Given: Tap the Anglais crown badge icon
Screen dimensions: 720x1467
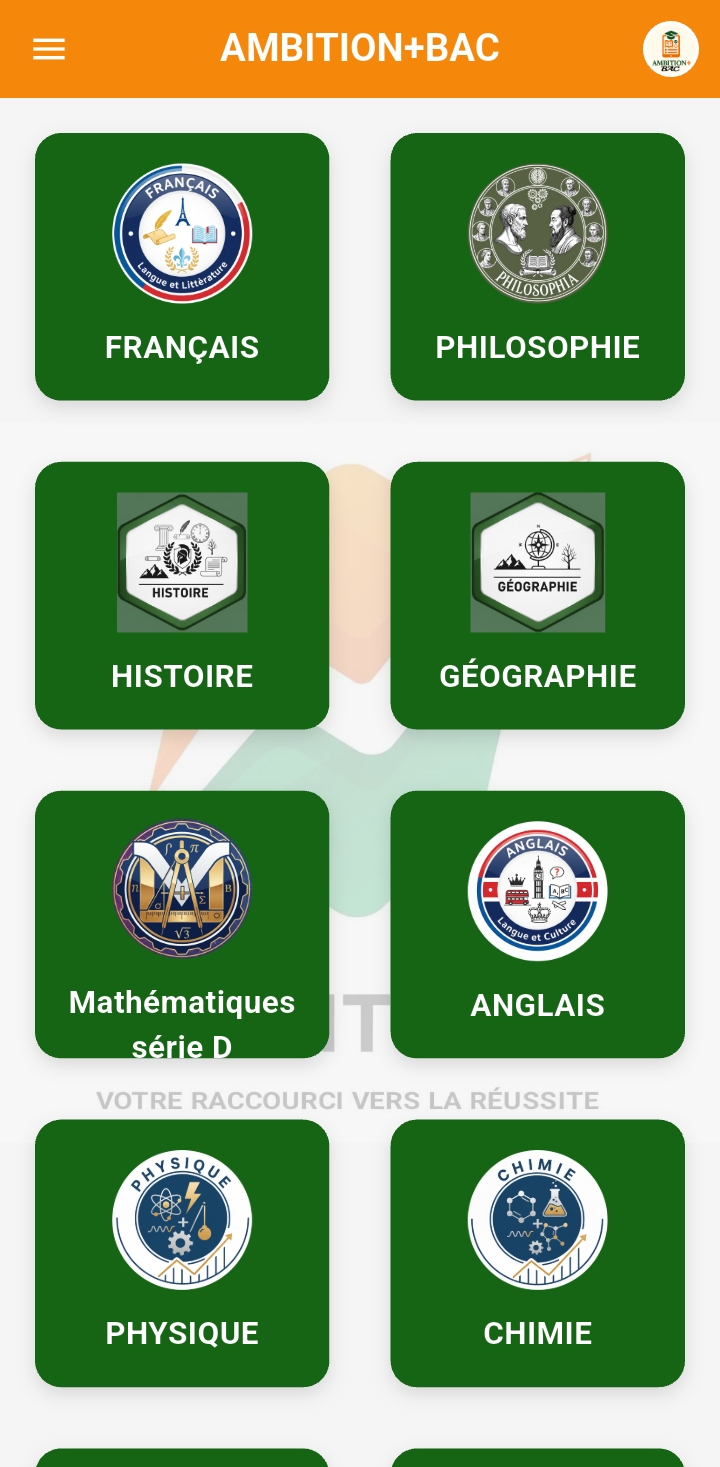Looking at the screenshot, I should click(538, 890).
